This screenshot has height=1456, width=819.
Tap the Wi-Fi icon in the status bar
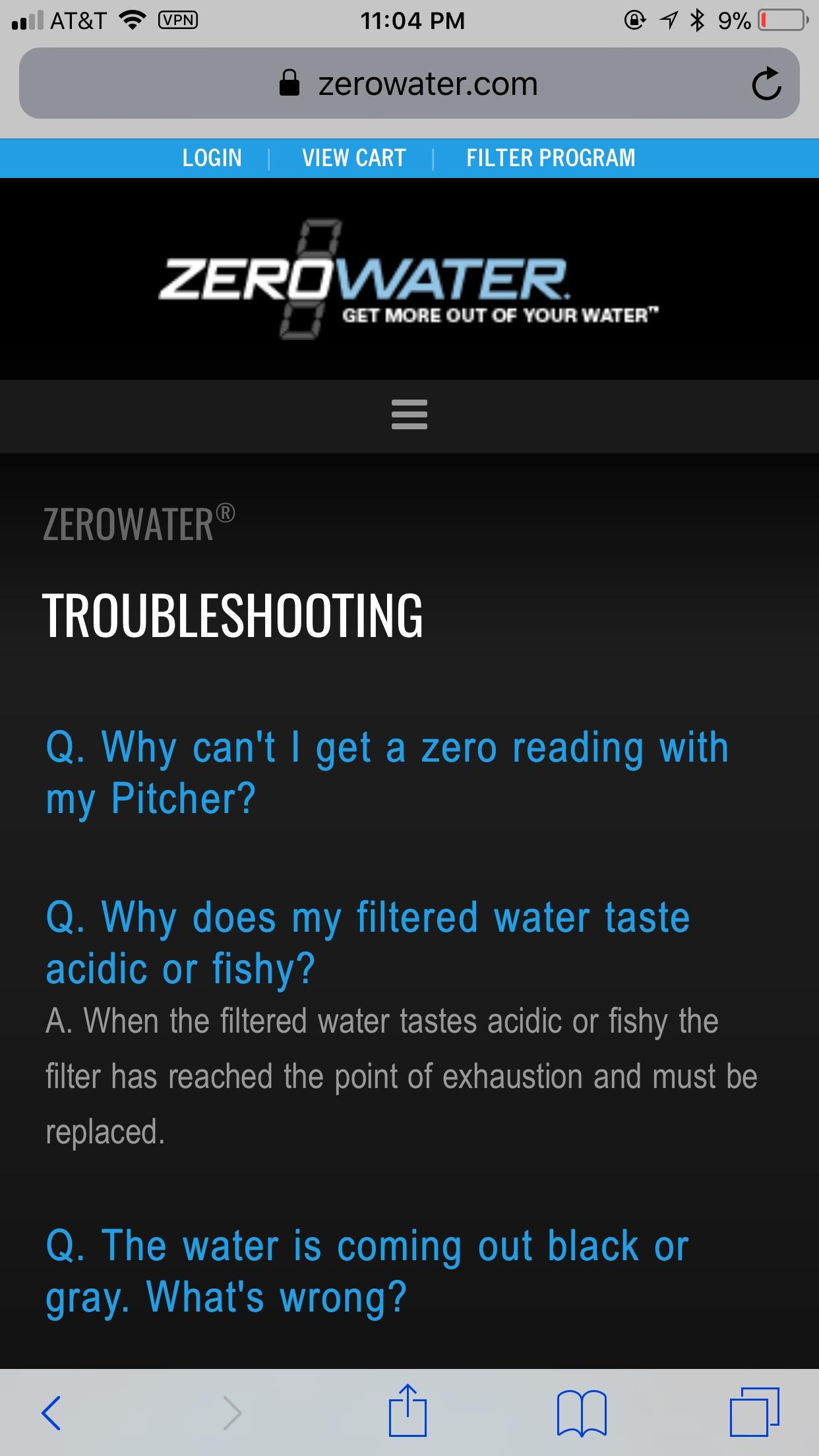click(x=131, y=20)
